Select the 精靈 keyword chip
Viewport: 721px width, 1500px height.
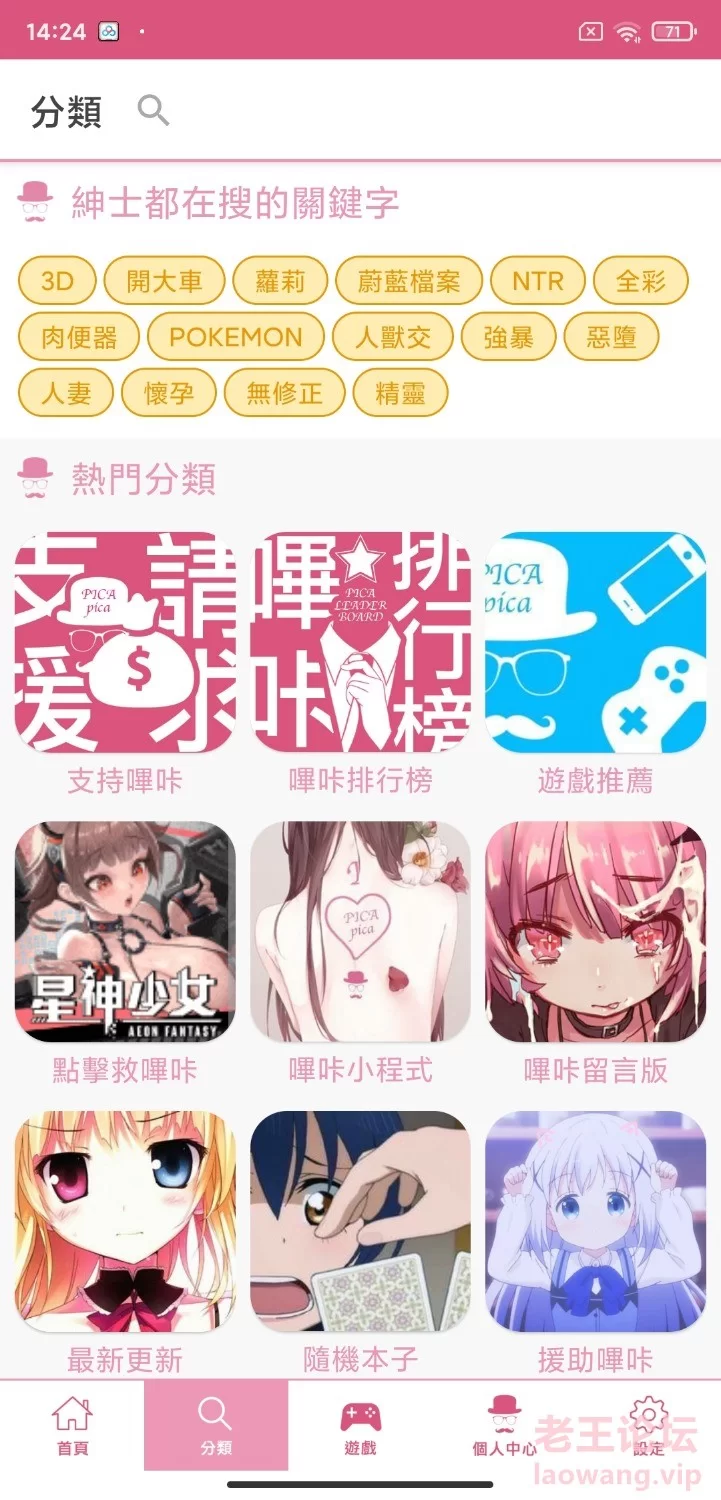(400, 393)
